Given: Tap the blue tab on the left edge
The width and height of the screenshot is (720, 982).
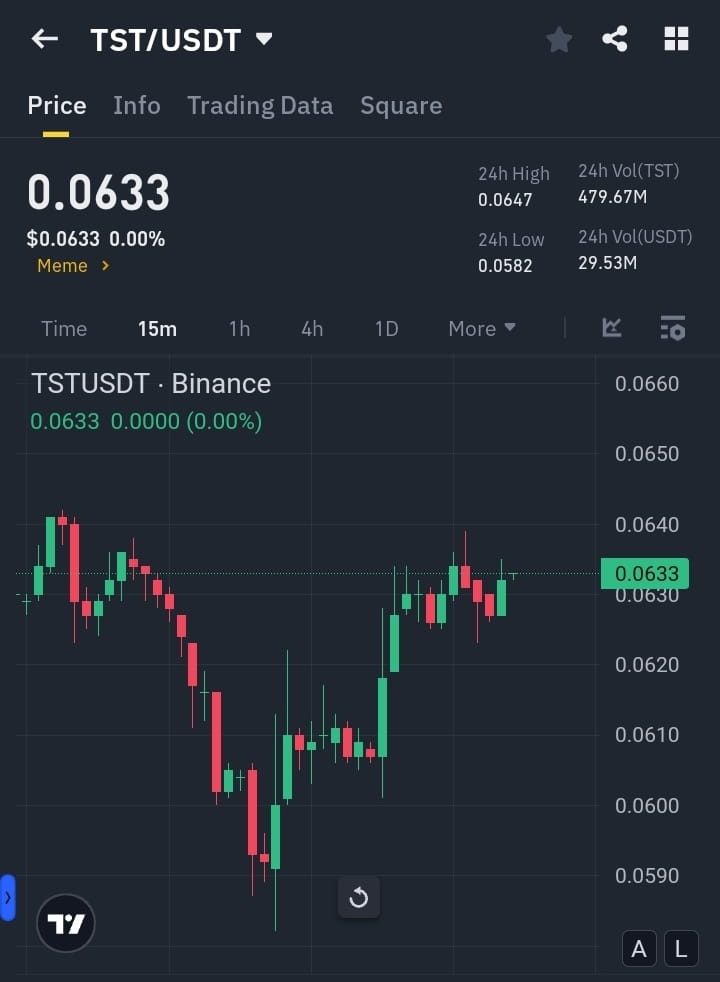Looking at the screenshot, I should pyautogui.click(x=8, y=897).
